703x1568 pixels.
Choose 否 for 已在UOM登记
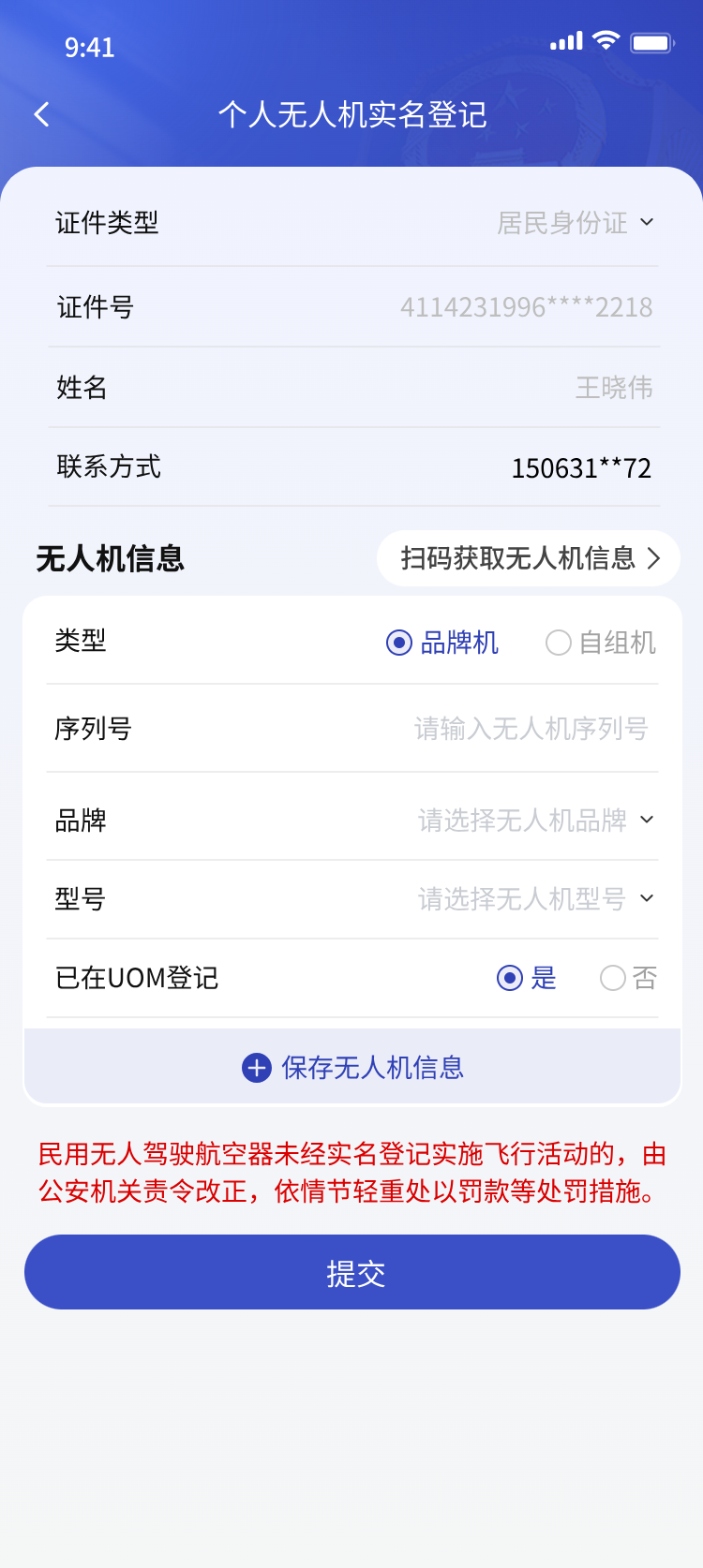pos(612,977)
